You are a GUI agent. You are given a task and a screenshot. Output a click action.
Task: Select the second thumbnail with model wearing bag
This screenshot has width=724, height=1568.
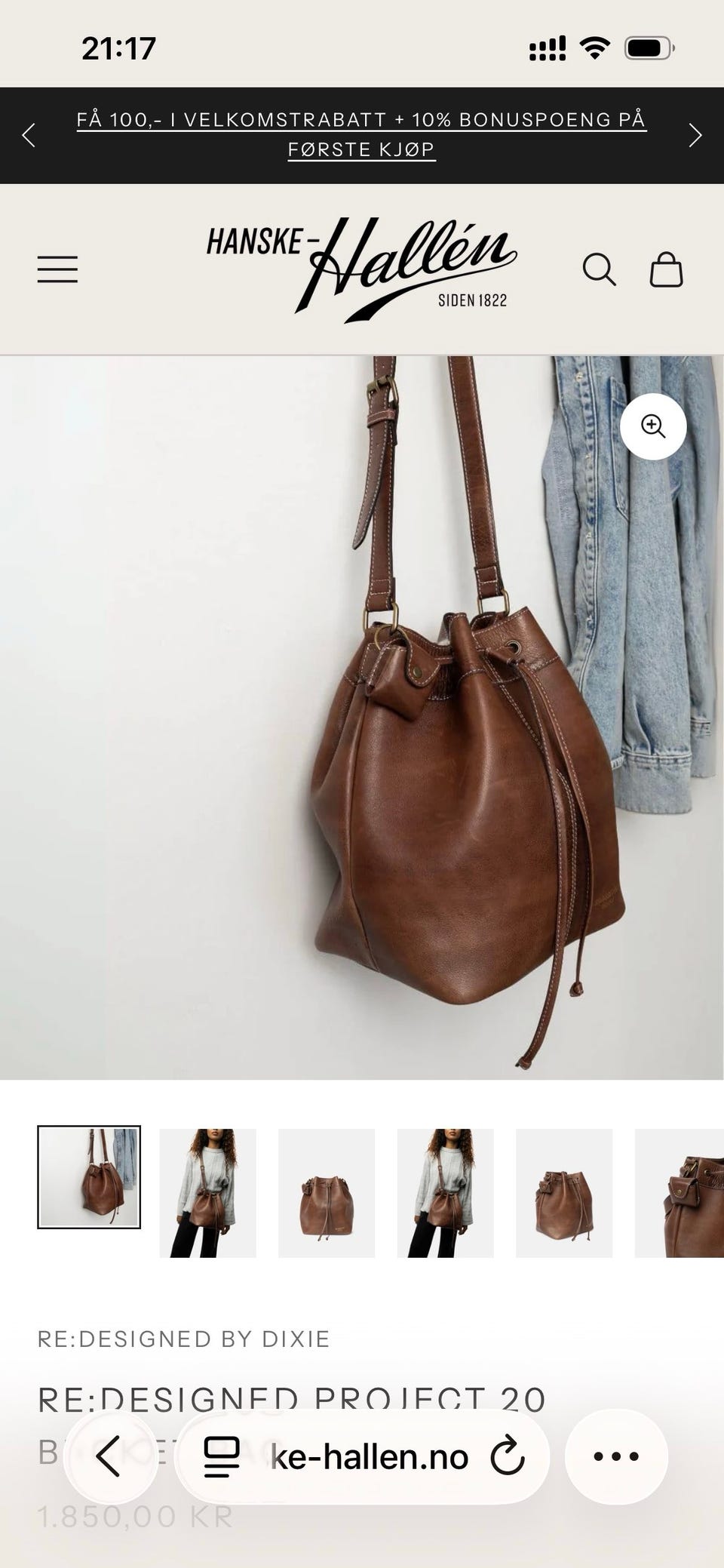(208, 1193)
